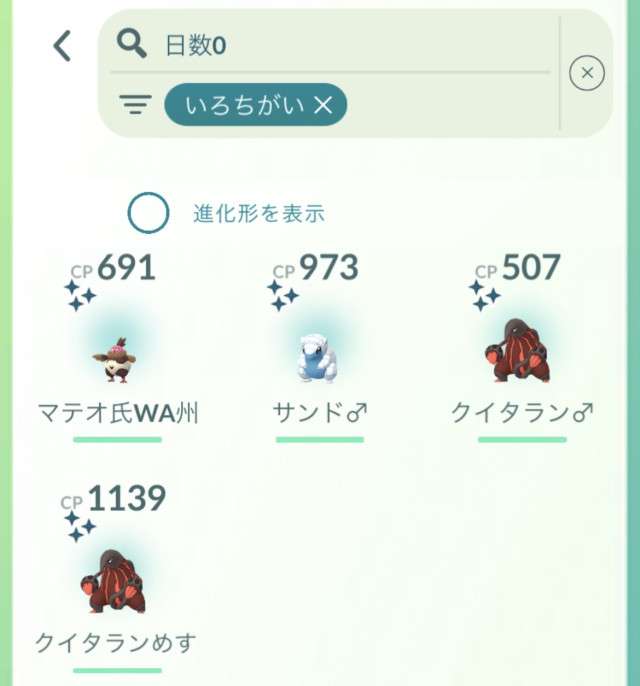Viewport: 640px width, 686px height.
Task: Toggle the 進化形を表示 option
Action: coord(148,212)
